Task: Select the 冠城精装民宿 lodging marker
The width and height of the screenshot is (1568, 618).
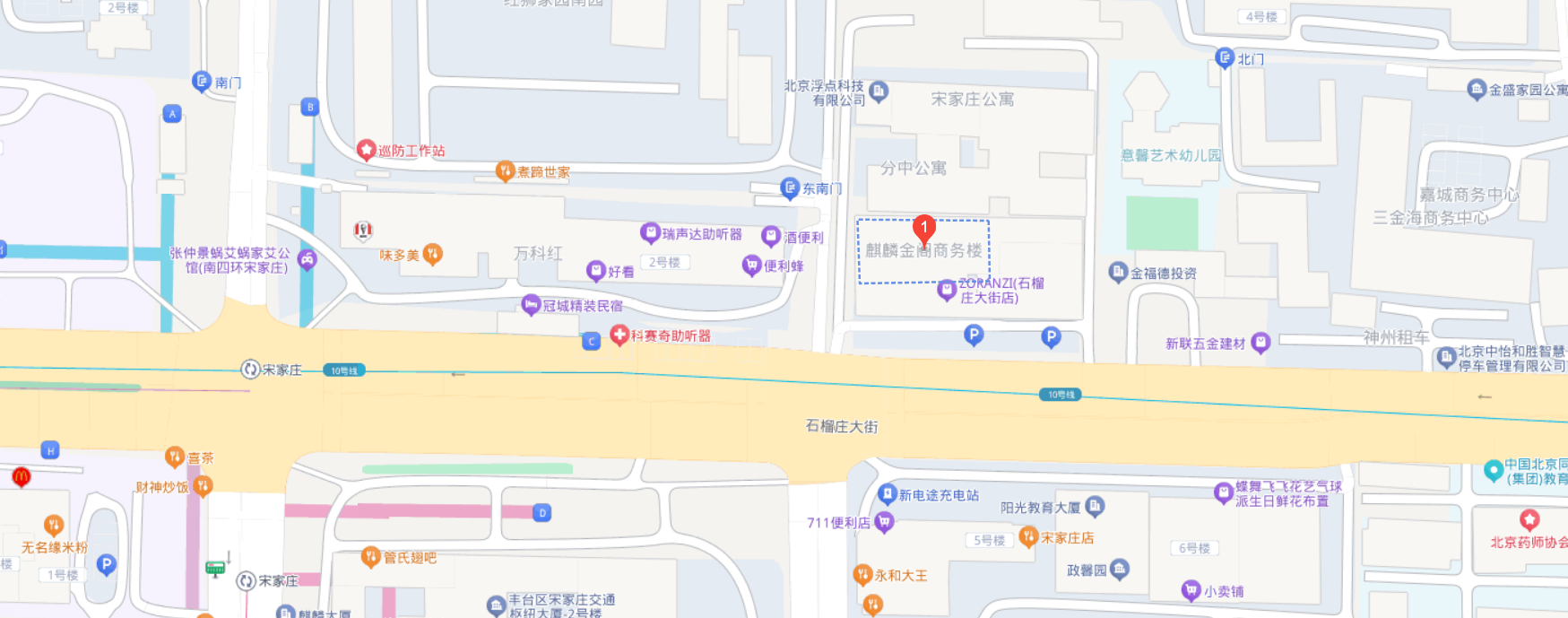Action: click(531, 305)
